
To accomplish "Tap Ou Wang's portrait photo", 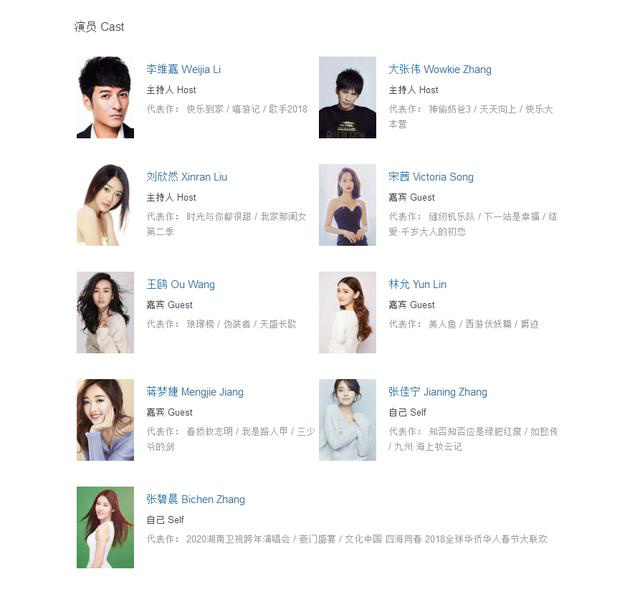I will tap(105, 312).
